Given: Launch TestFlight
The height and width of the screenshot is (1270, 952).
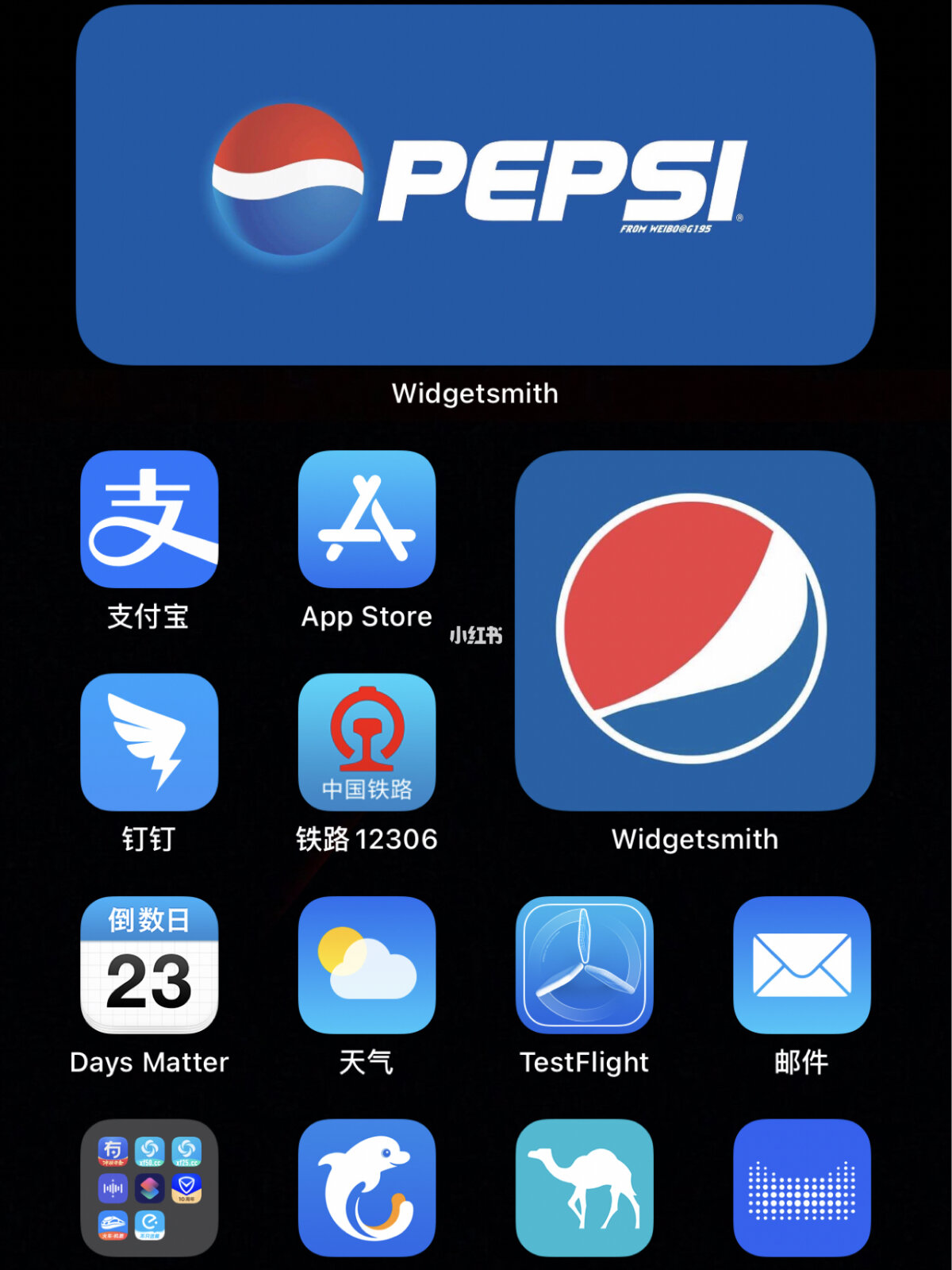Looking at the screenshot, I should click(x=585, y=965).
